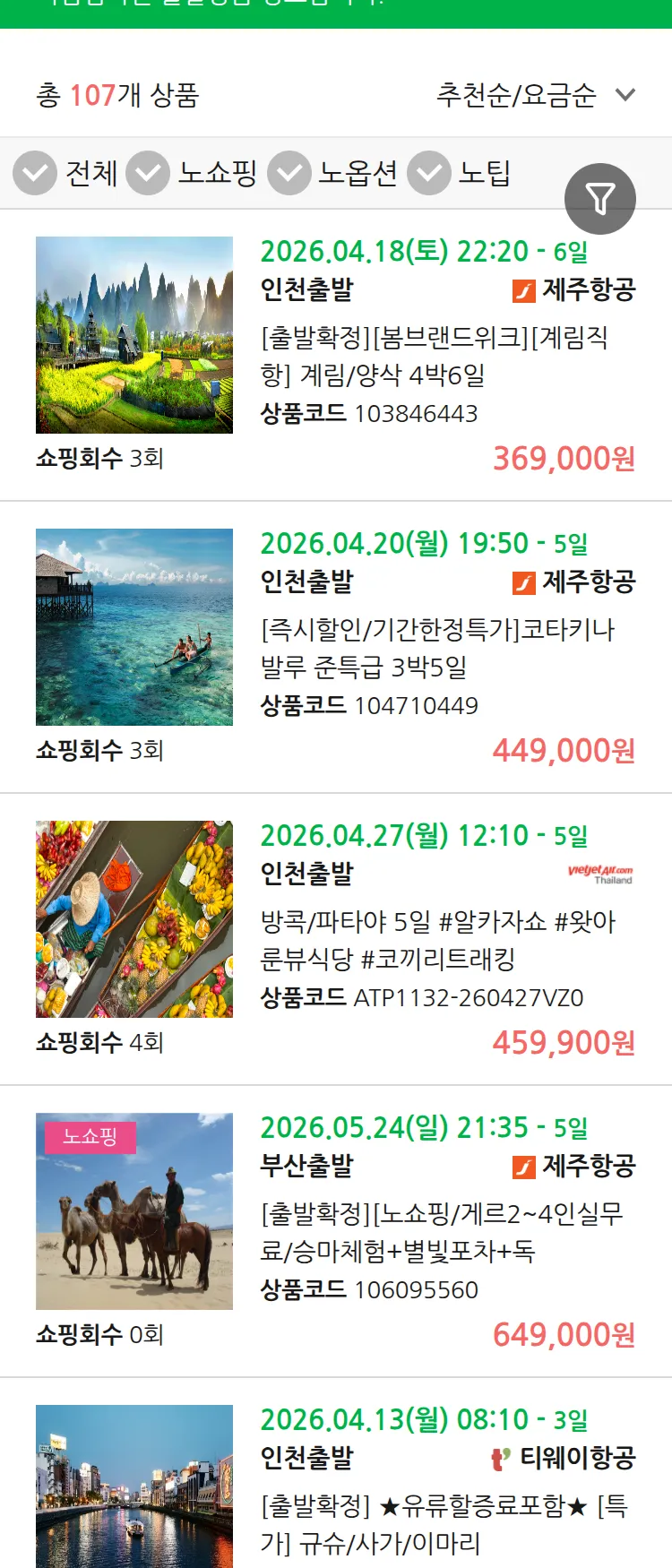Click the floating market thumbnail
Viewport: 672px width, 1568px height.
(x=134, y=919)
